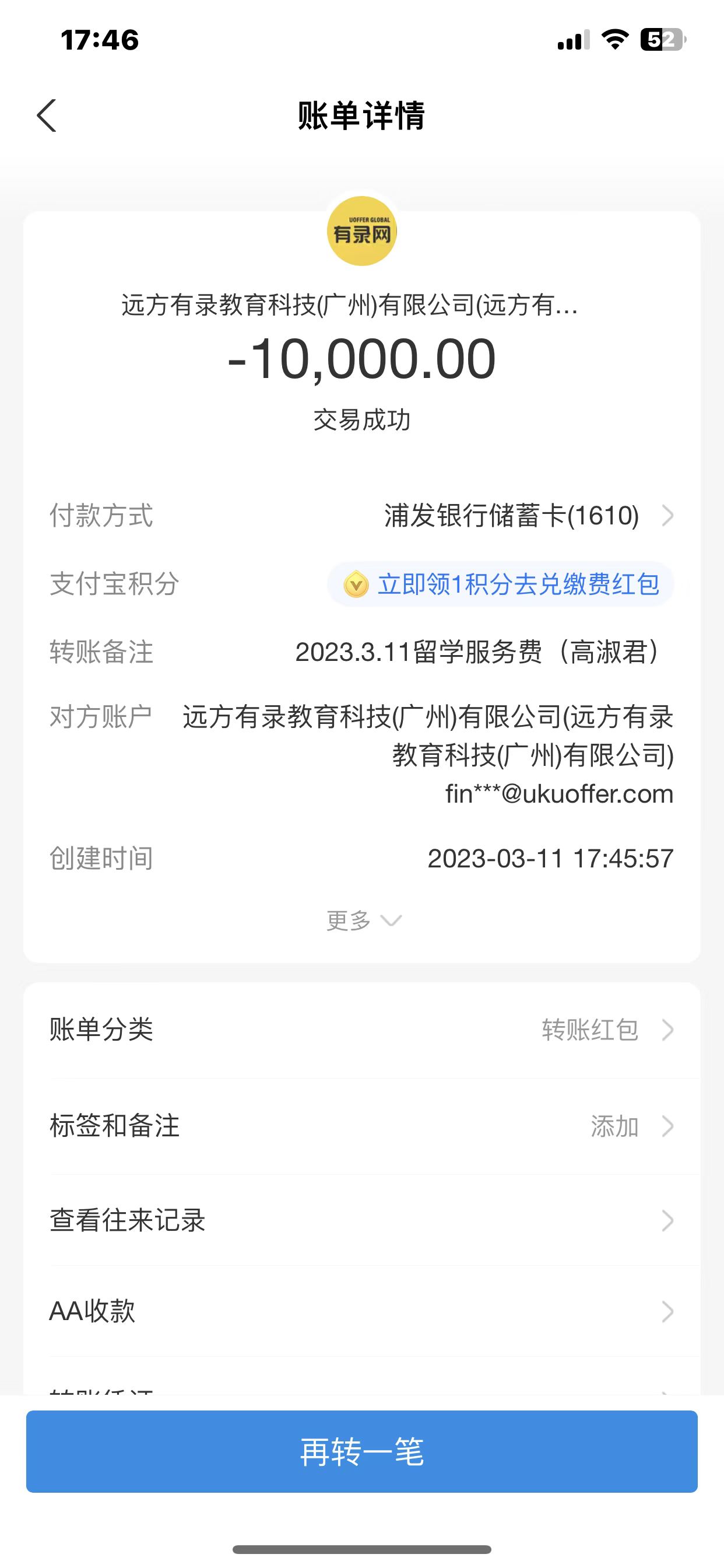The width and height of the screenshot is (724, 1568).
Task: Start AA收款 split request
Action: 361,1311
